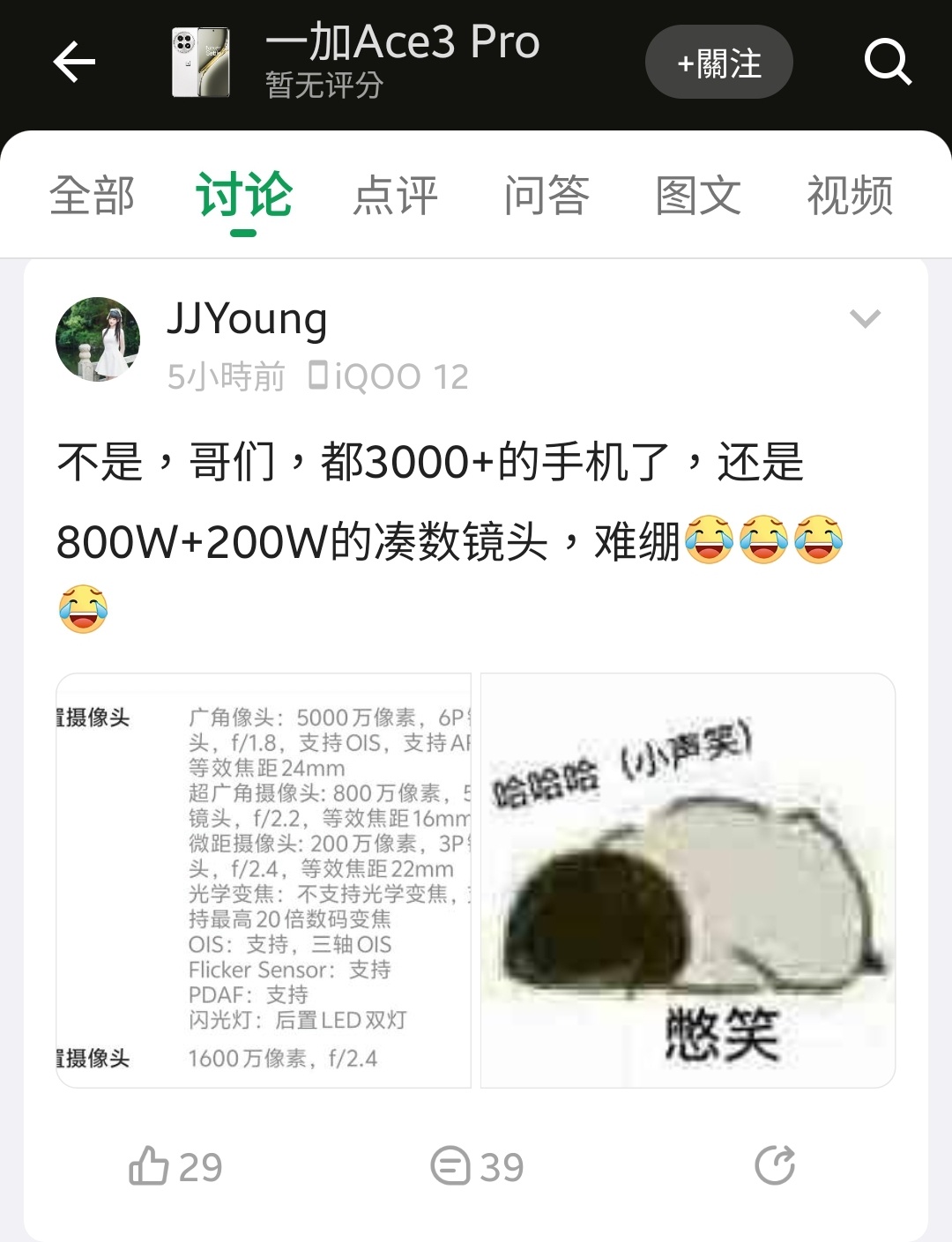Open the 视频 tab
The width and height of the screenshot is (952, 1242).
pyautogui.click(x=850, y=195)
